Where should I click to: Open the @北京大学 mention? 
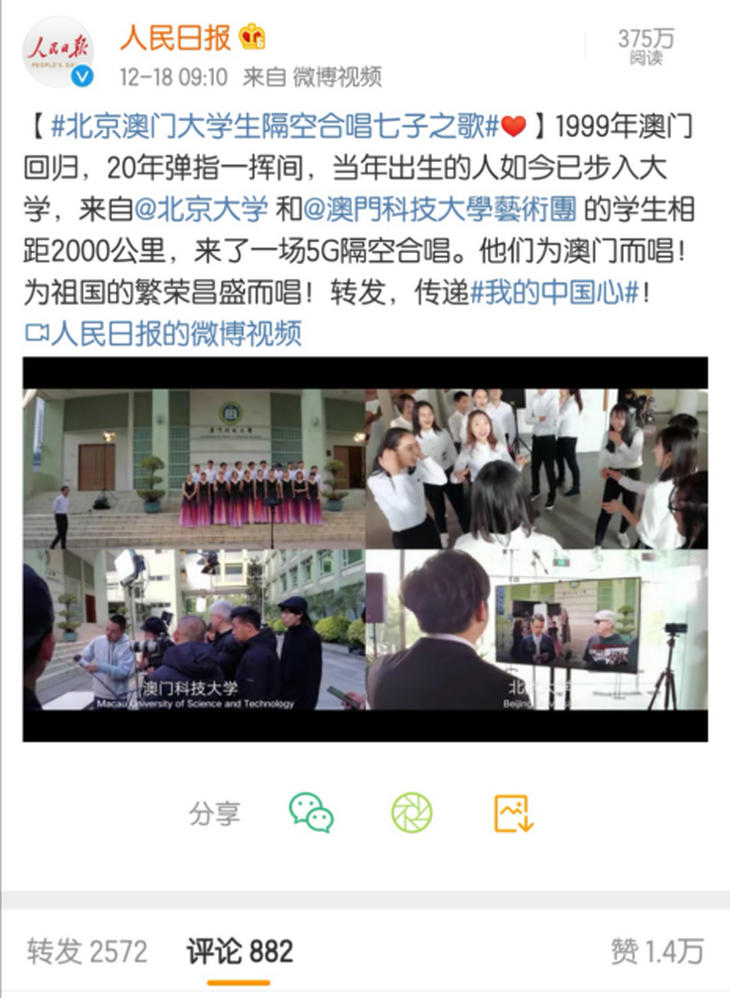tap(202, 210)
